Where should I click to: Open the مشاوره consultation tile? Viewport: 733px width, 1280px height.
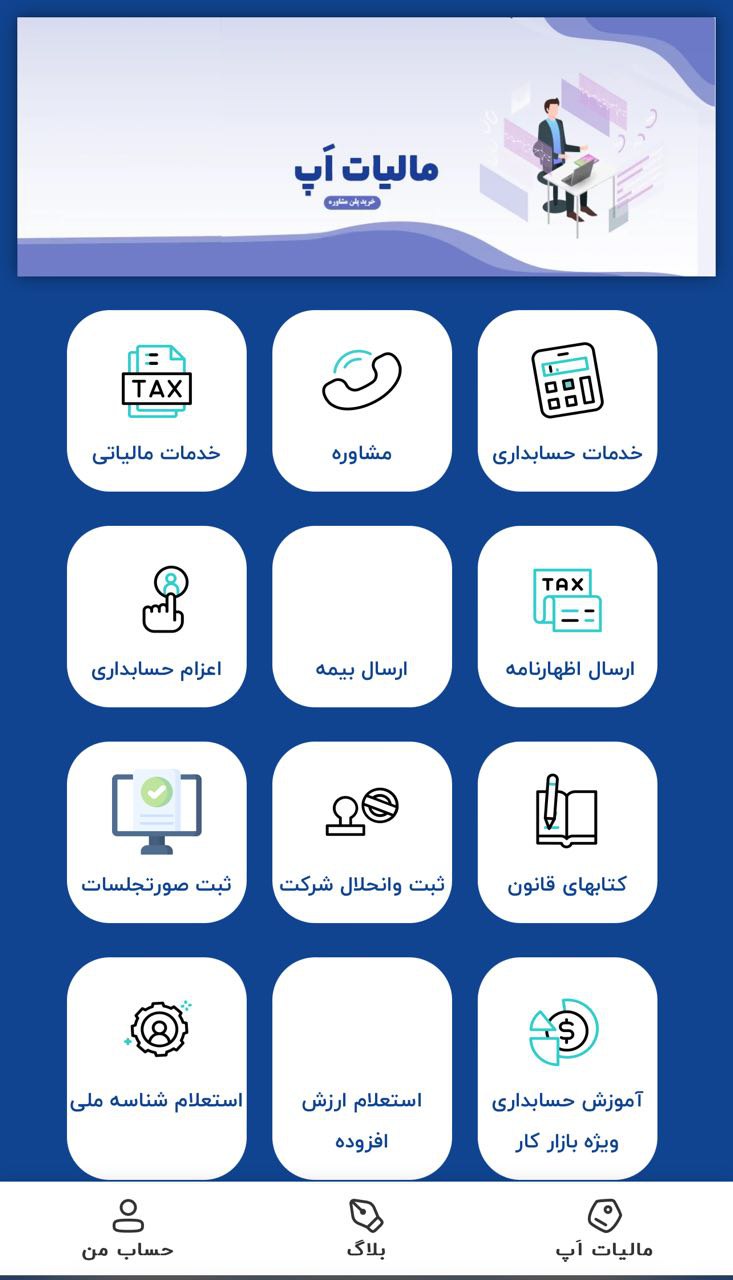(x=361, y=400)
